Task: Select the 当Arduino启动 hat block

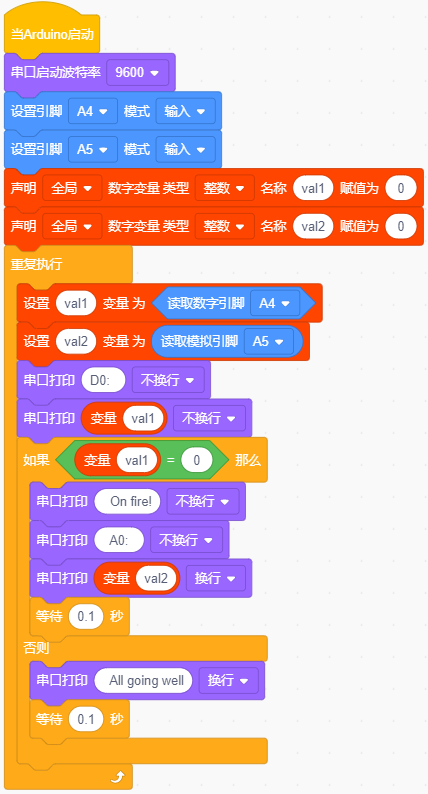Action: tap(52, 34)
